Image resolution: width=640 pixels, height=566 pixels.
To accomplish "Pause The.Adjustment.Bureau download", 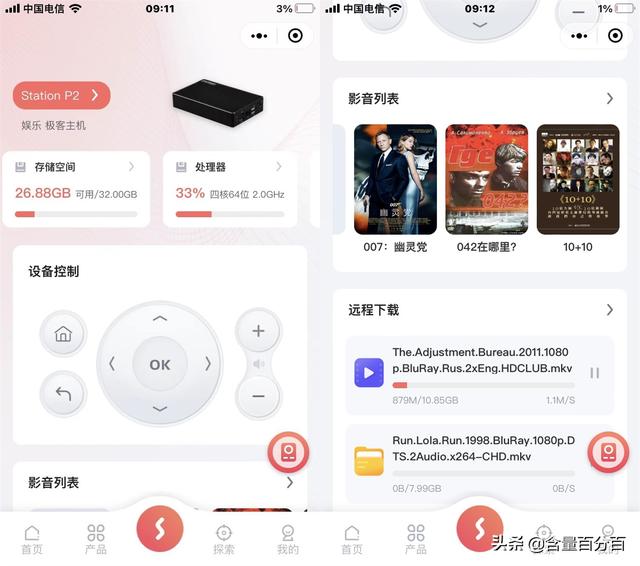I will [594, 373].
